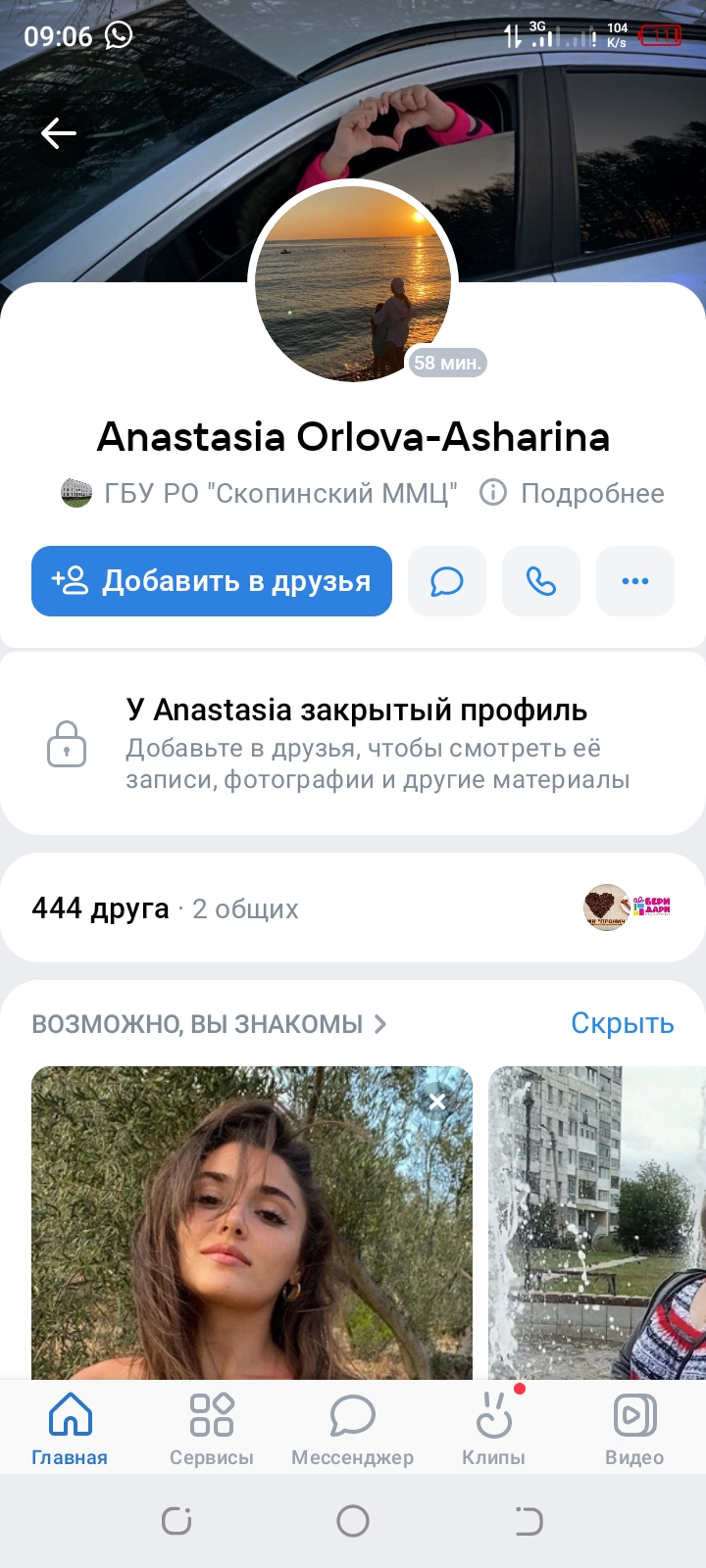
Task: Open the 444 друга friends list
Action: point(101,908)
